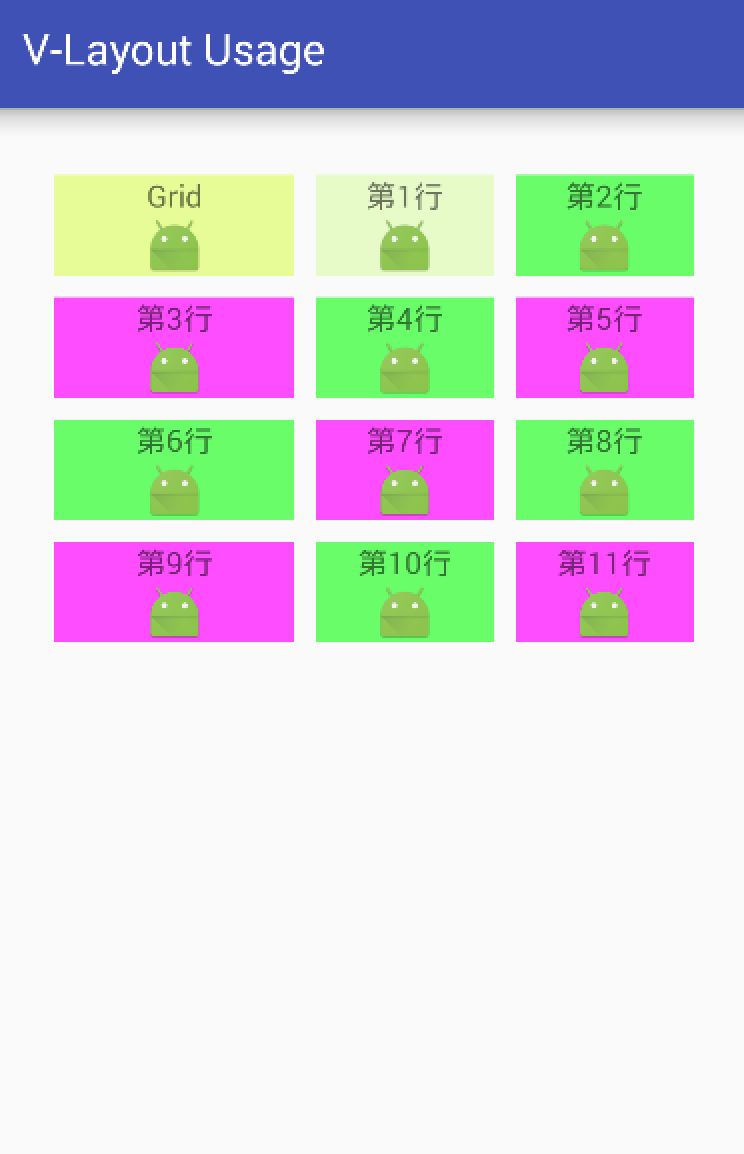Viewport: 744px width, 1154px height.
Task: Tap the green 第2行 cell
Action: point(604,224)
